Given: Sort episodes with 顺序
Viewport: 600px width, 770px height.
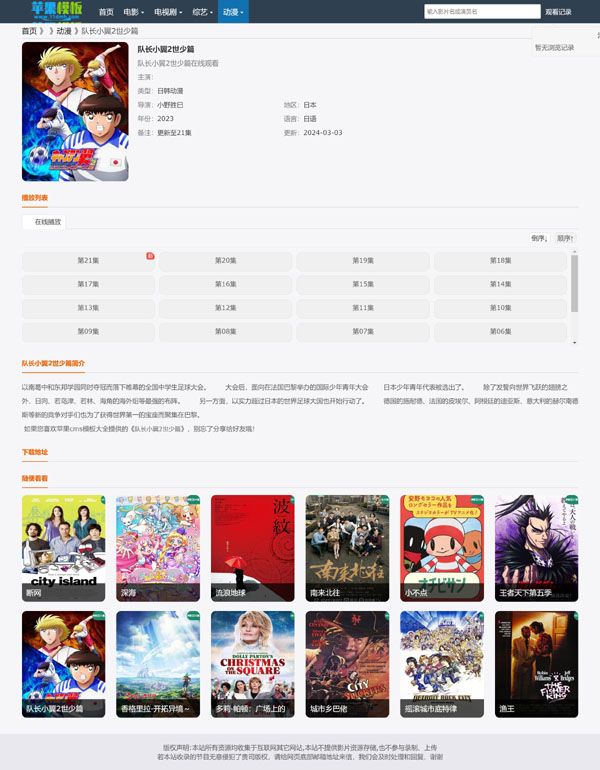Looking at the screenshot, I should pyautogui.click(x=565, y=239).
